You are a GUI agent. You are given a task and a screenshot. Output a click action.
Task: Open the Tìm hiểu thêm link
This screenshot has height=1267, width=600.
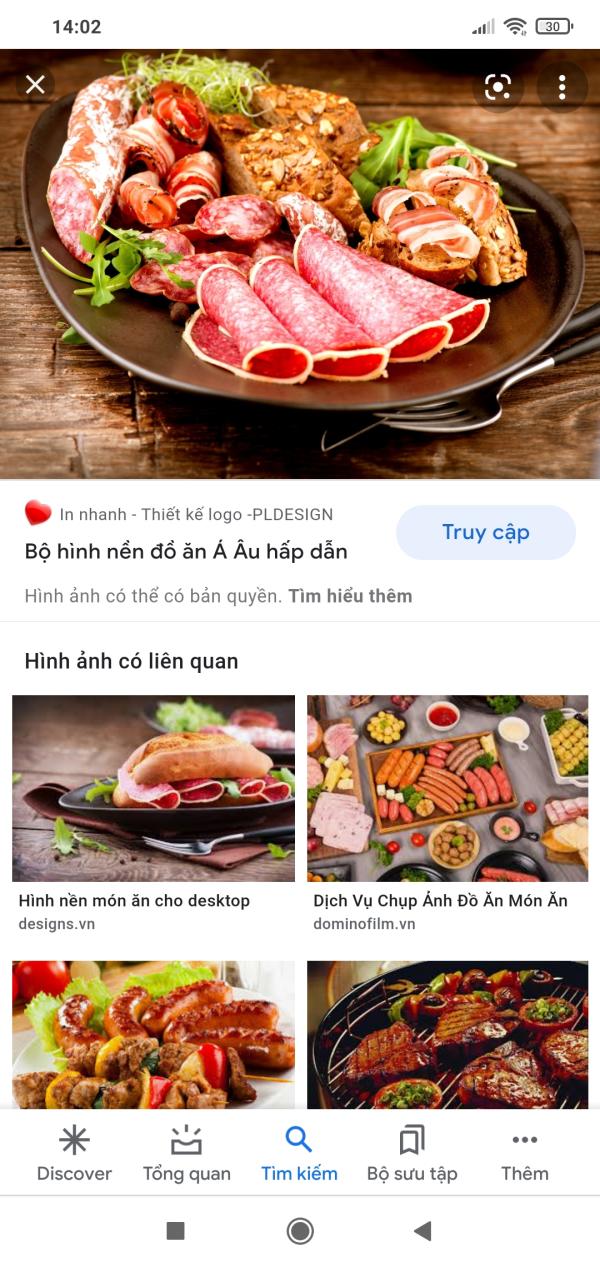(350, 596)
